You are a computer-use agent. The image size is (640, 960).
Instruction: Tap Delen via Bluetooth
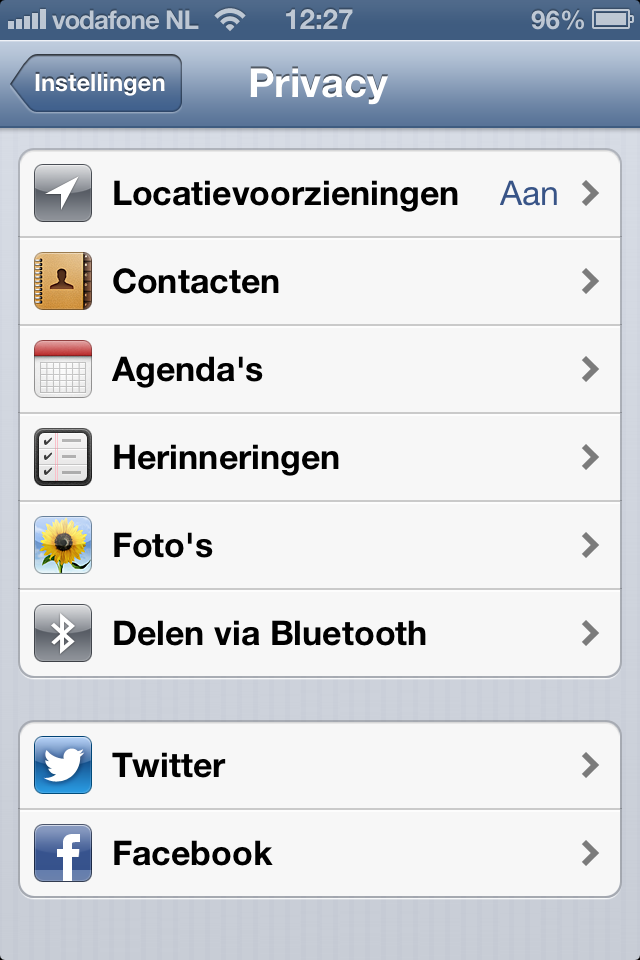click(x=320, y=634)
